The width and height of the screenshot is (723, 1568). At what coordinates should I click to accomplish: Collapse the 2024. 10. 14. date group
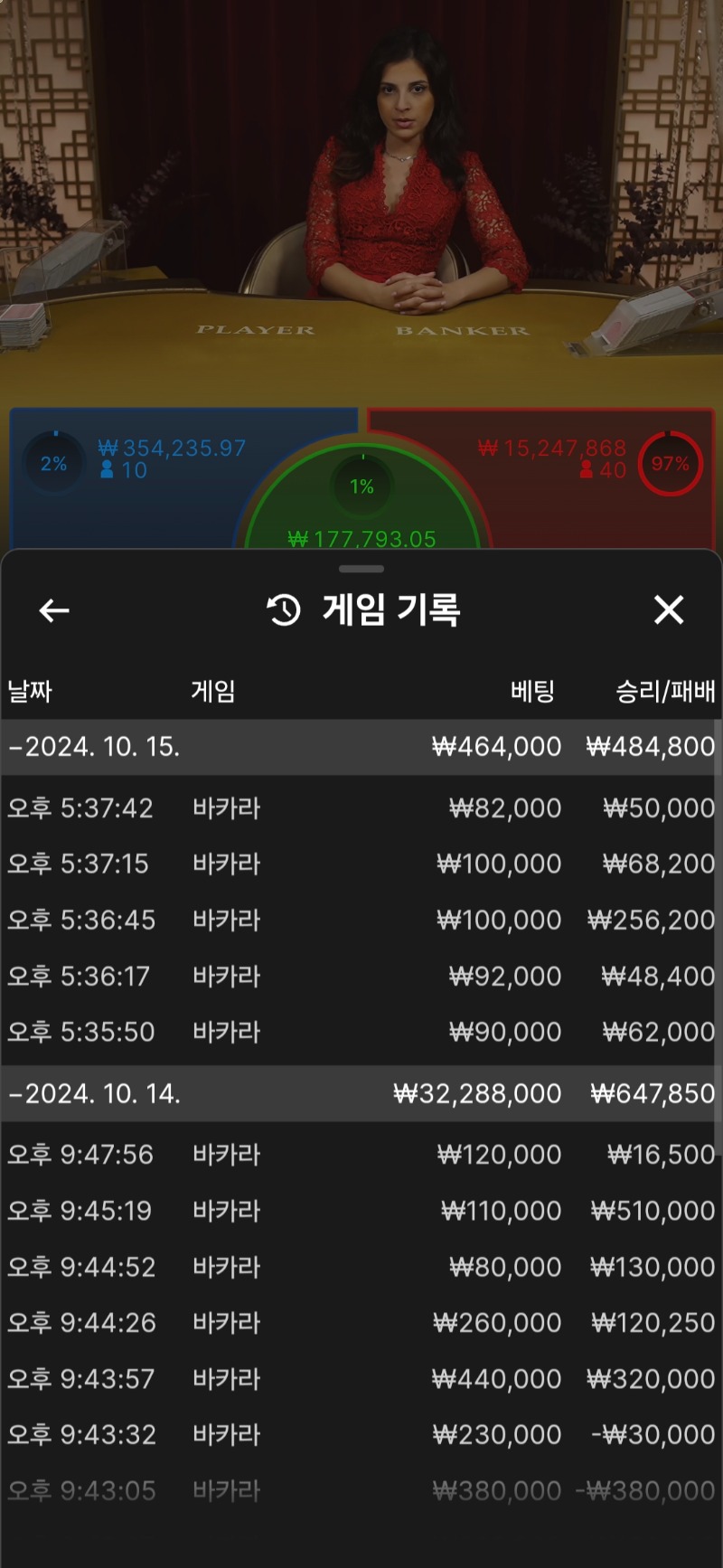click(95, 1094)
